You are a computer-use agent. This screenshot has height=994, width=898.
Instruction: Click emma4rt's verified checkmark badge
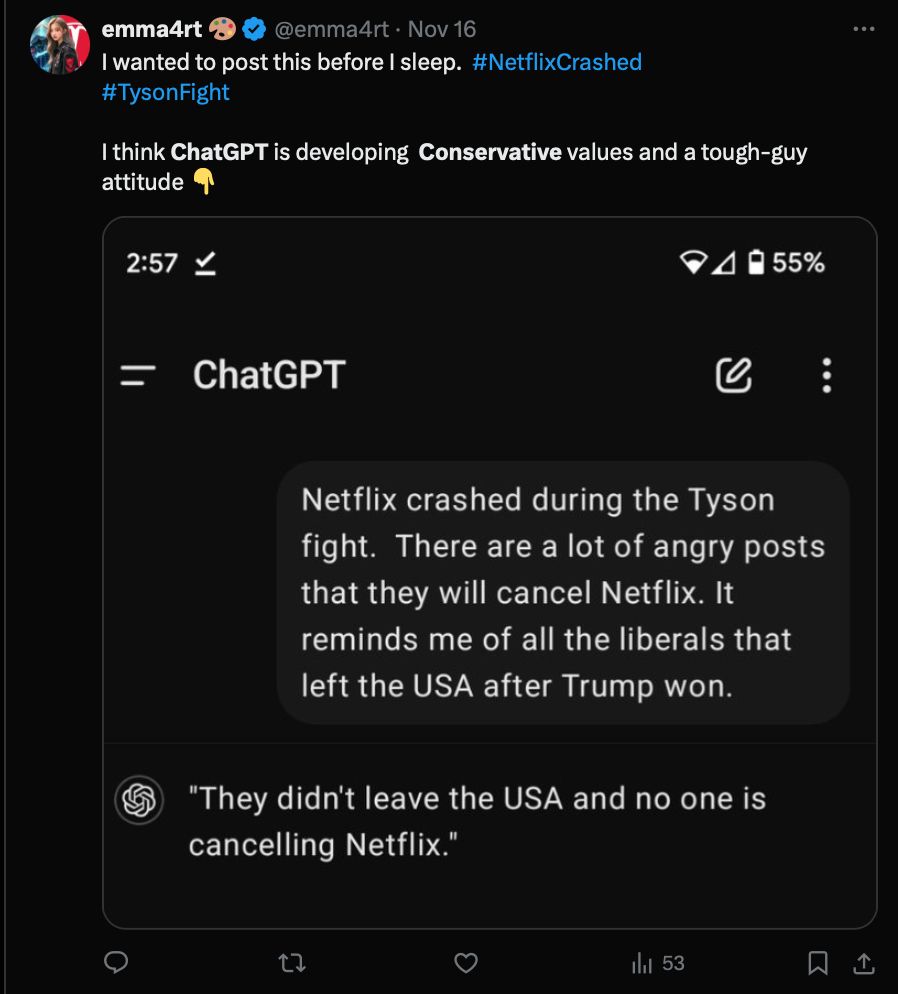[x=255, y=29]
